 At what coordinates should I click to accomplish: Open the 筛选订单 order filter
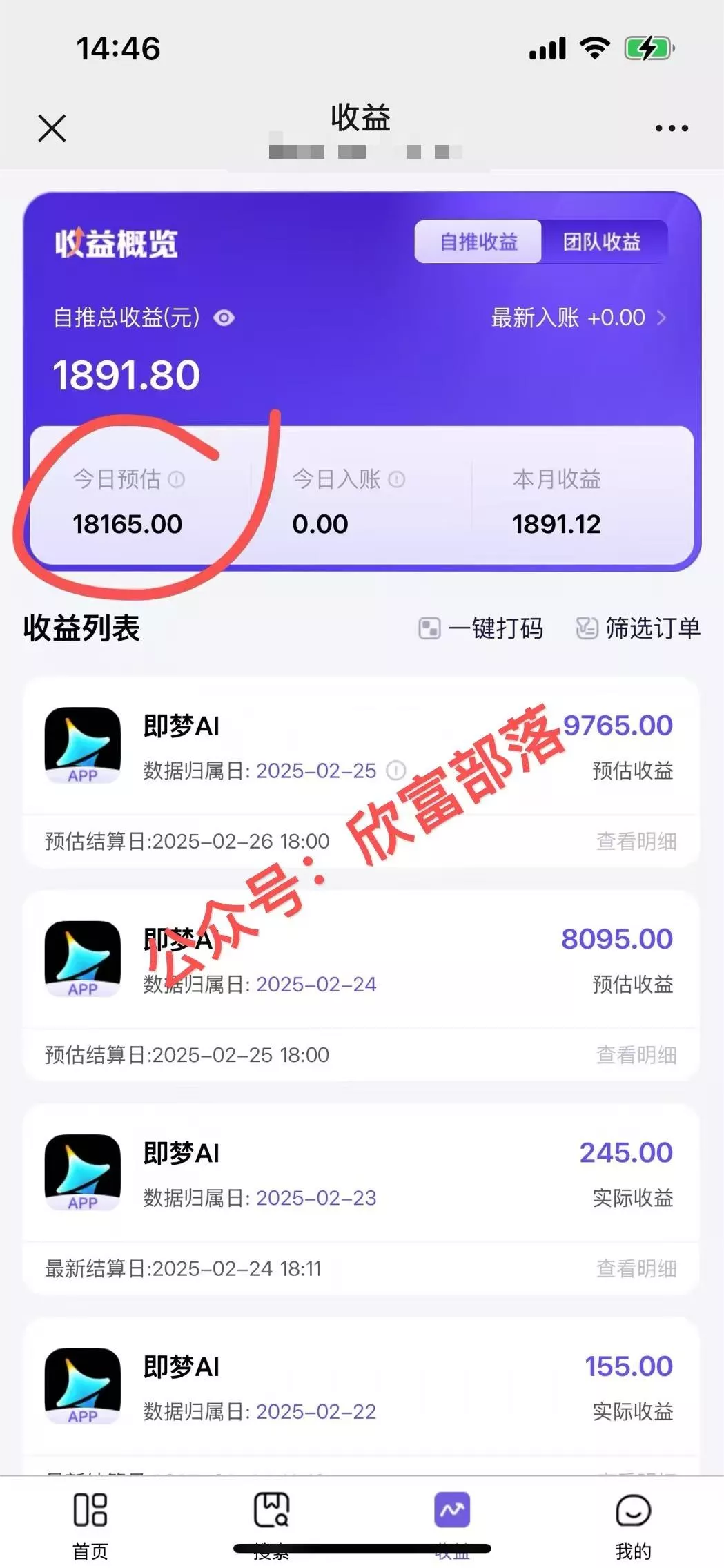638,629
